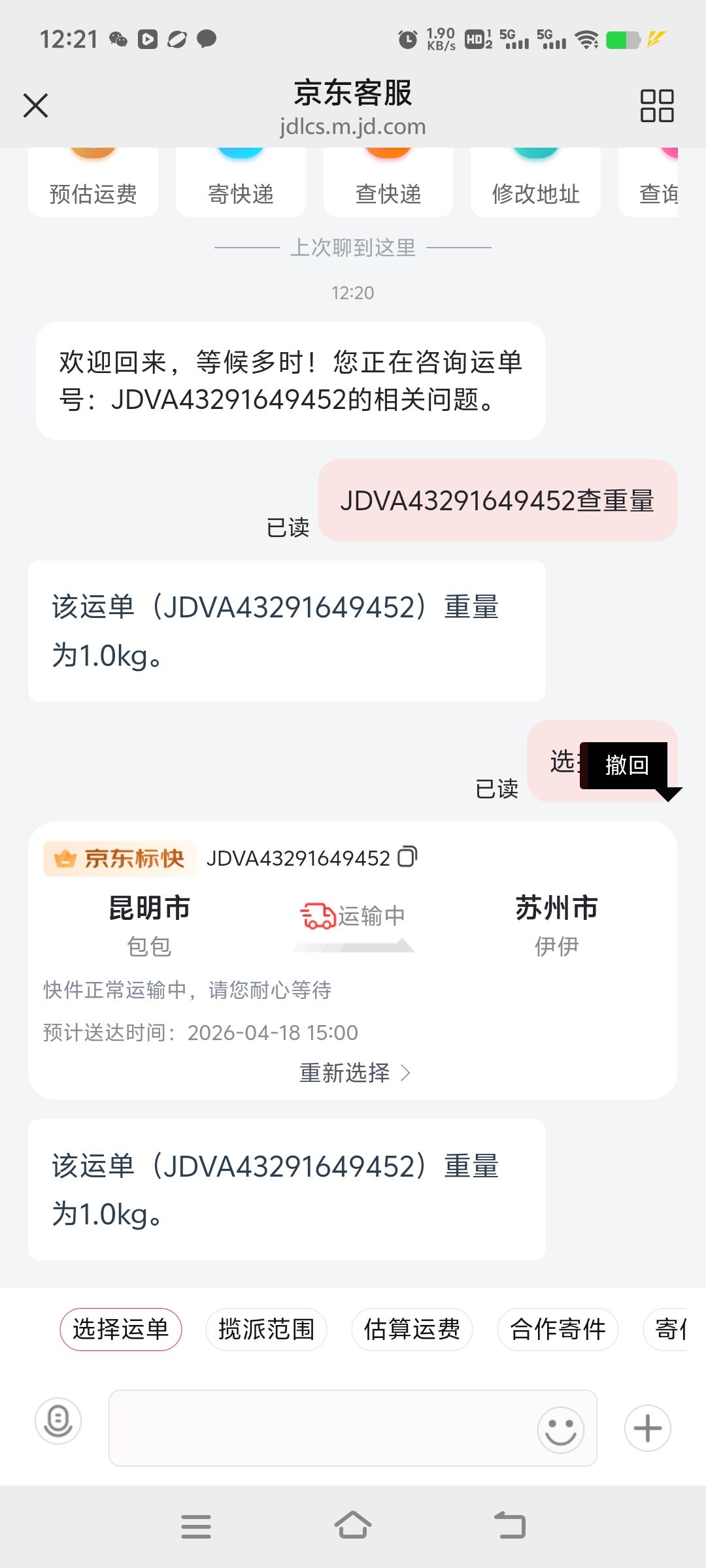Select the 揽派范围 chip

[x=266, y=1330]
